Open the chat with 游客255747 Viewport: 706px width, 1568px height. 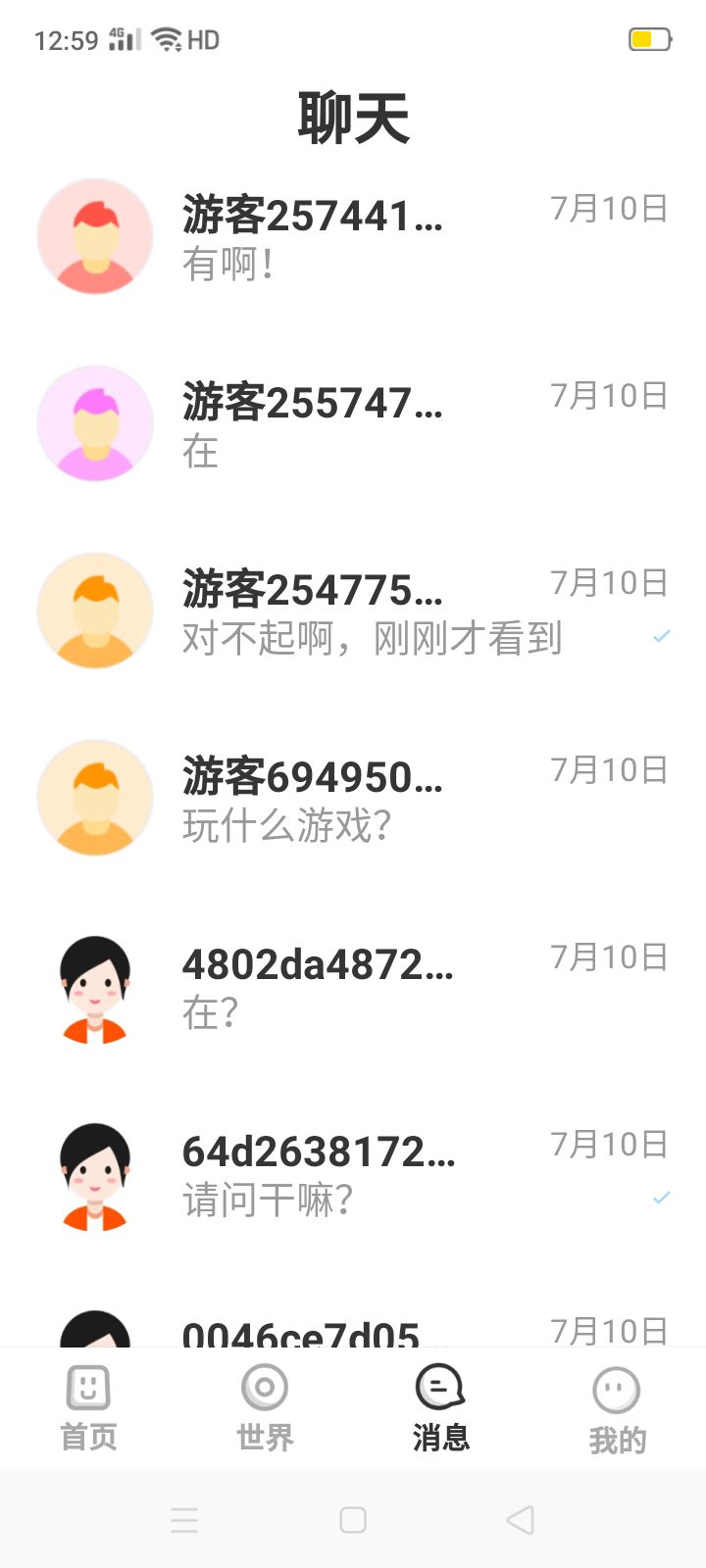point(353,423)
